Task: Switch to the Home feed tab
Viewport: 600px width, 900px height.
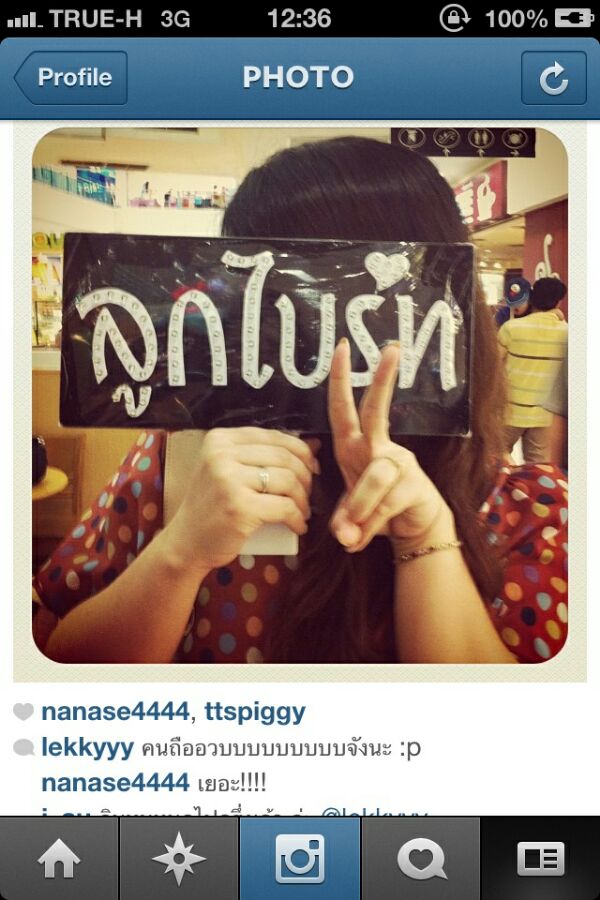Action: click(59, 858)
